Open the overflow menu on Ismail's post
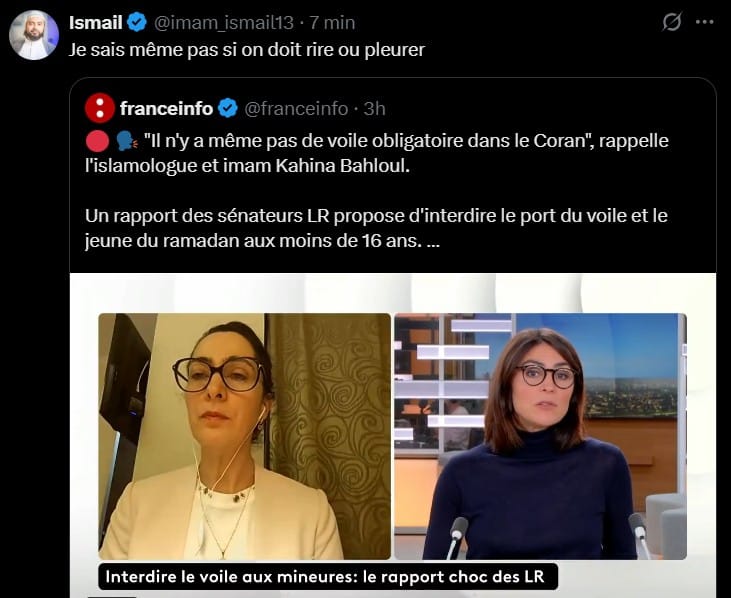Image resolution: width=731 pixels, height=598 pixels. 707,21
